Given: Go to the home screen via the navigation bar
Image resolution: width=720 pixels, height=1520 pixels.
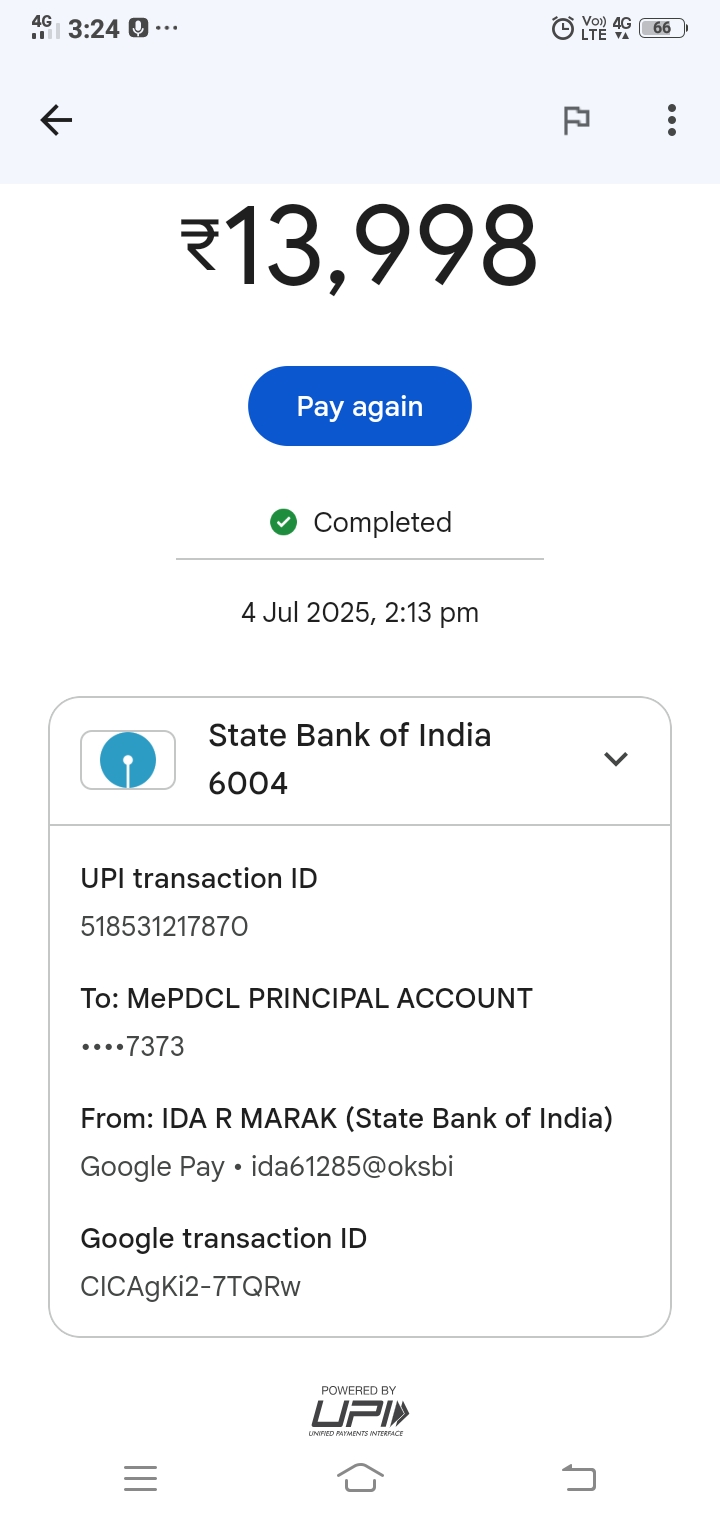Looking at the screenshot, I should click(x=360, y=1477).
